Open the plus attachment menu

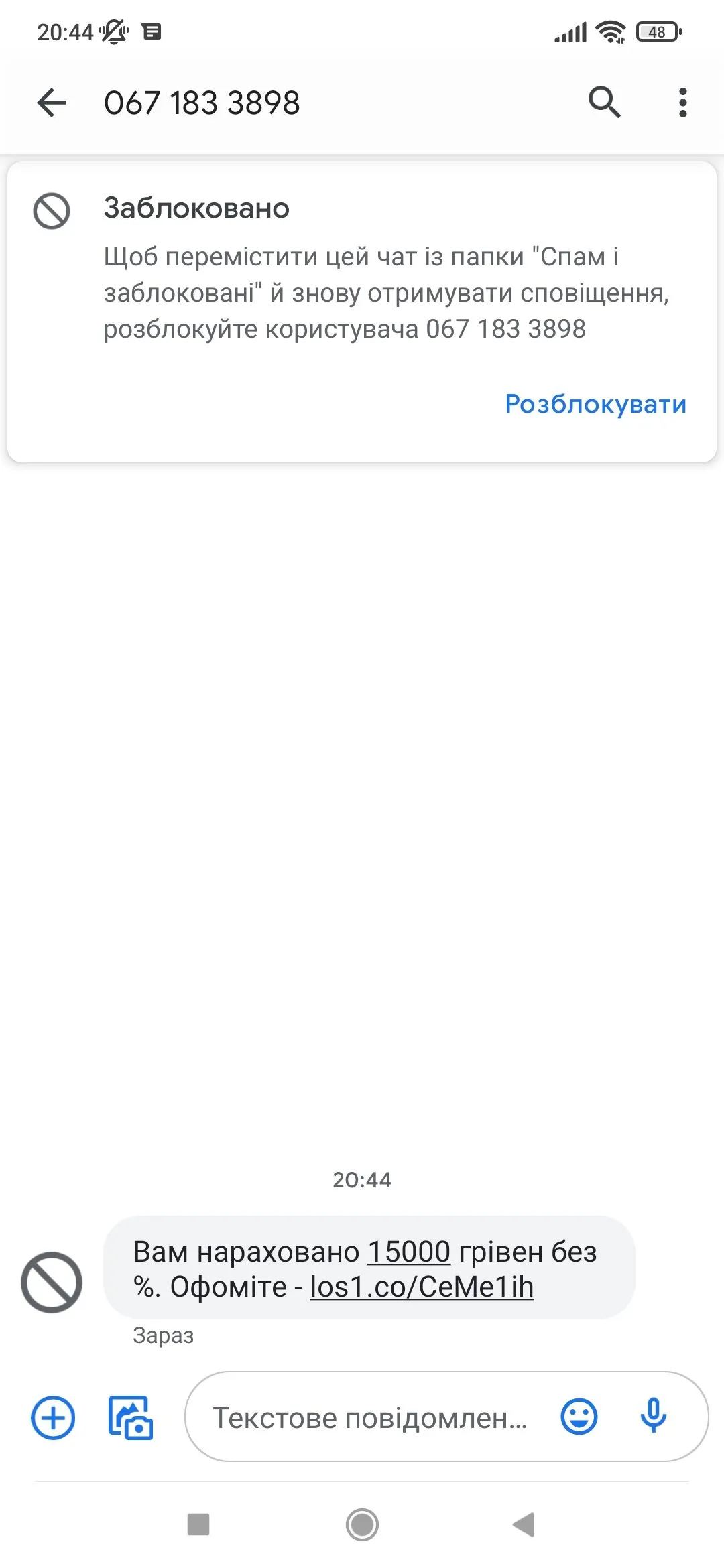point(53,1417)
